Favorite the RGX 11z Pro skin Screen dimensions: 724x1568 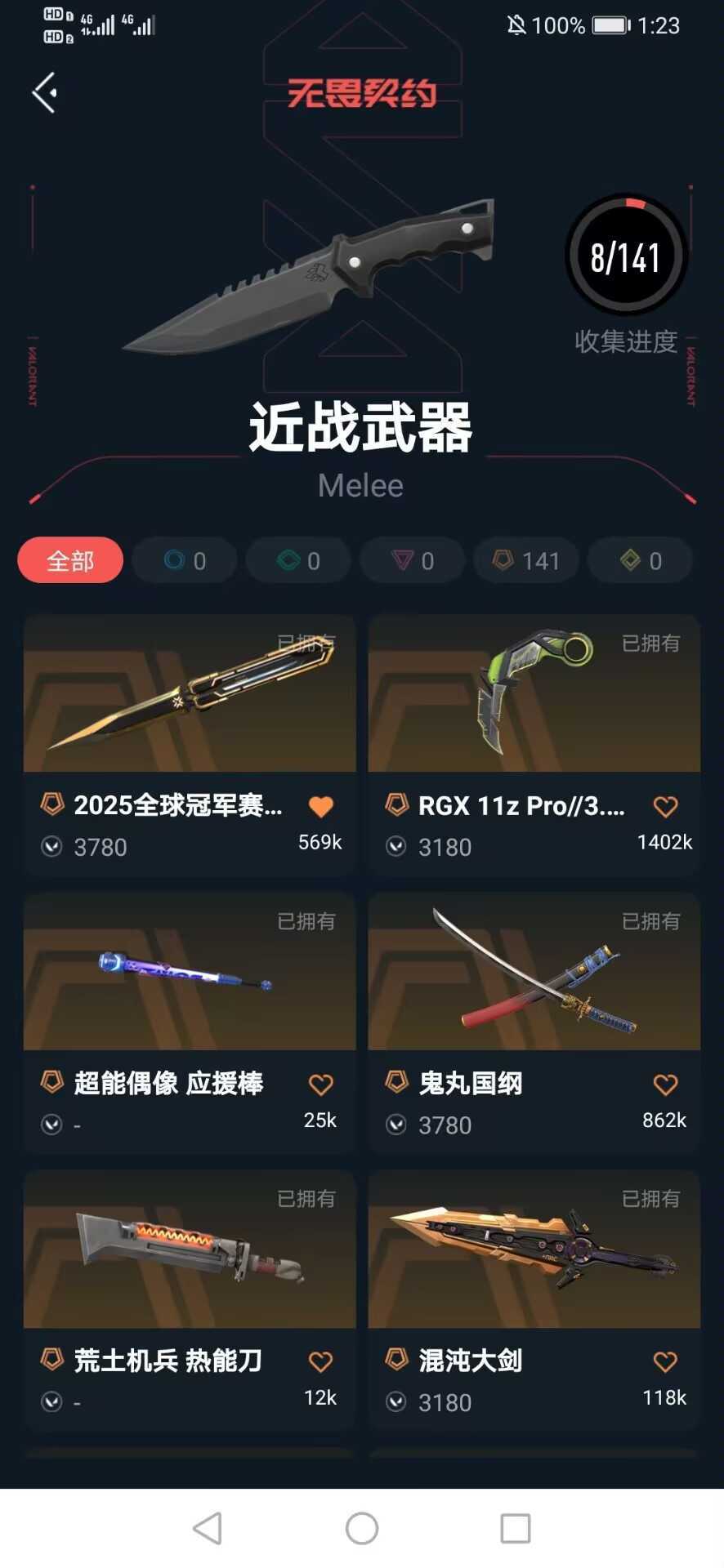point(664,805)
